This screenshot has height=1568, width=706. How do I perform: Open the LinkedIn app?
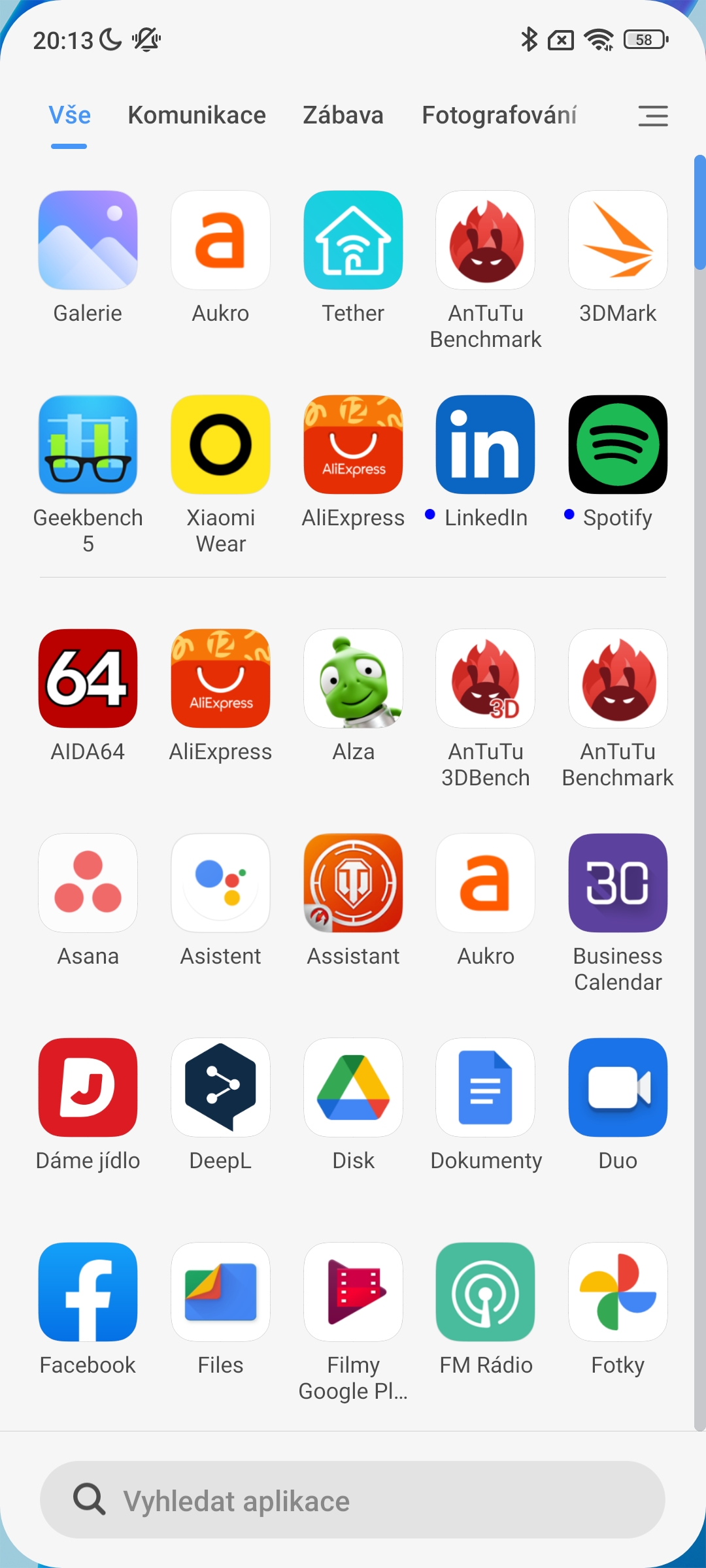pyautogui.click(x=485, y=445)
